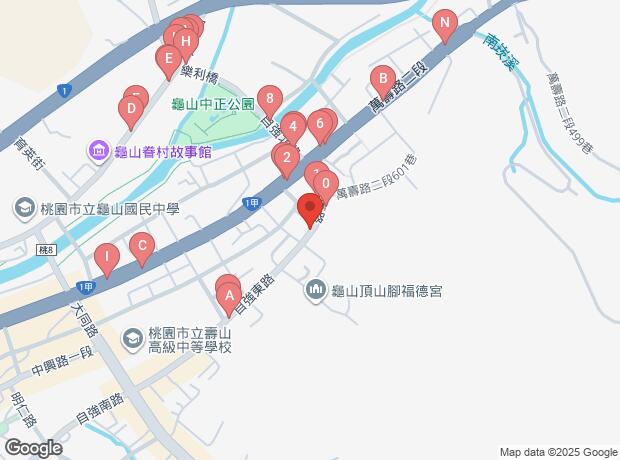Tap the pin labeled B
The image size is (620, 460).
coord(381,79)
